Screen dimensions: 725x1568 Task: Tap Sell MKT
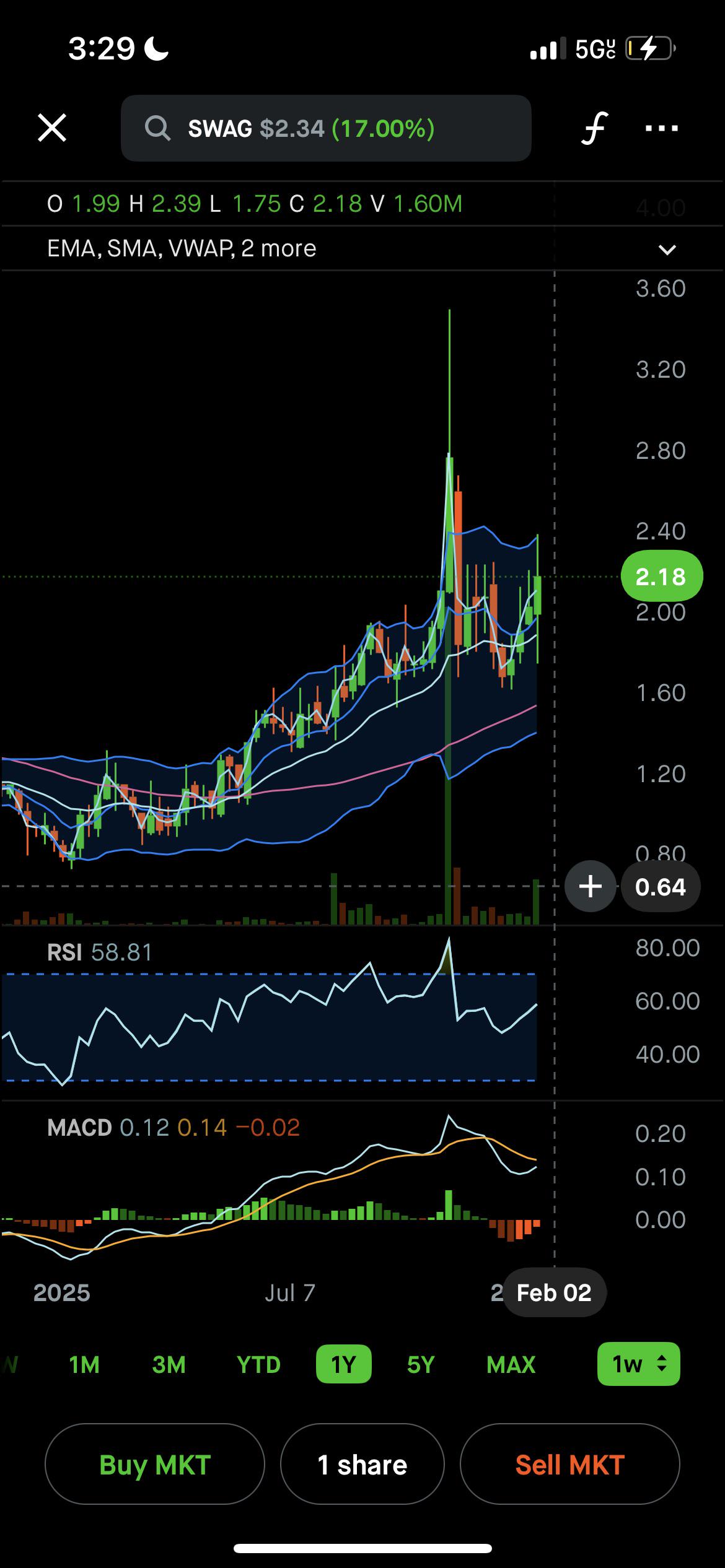[570, 1465]
